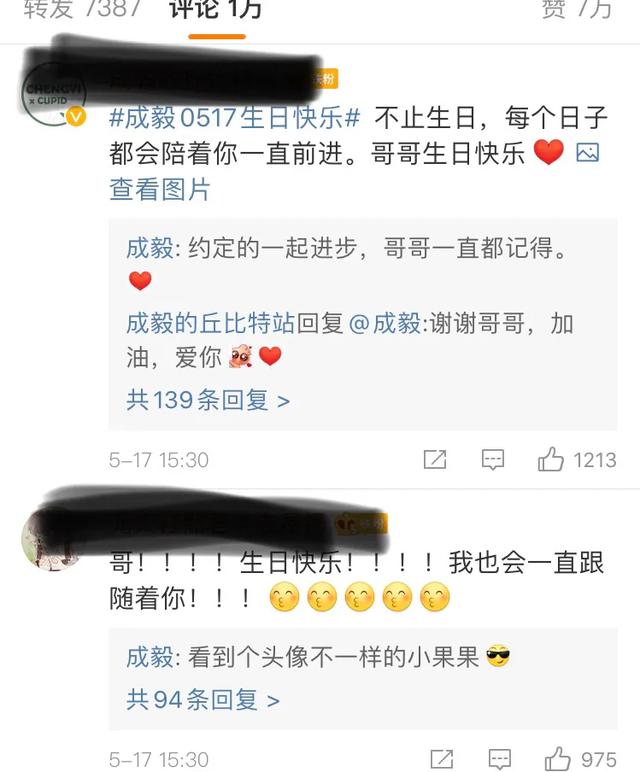This screenshot has height=772, width=640.
Task: Open 成毅的丘比特站 profile from the reply
Action: tap(210, 323)
